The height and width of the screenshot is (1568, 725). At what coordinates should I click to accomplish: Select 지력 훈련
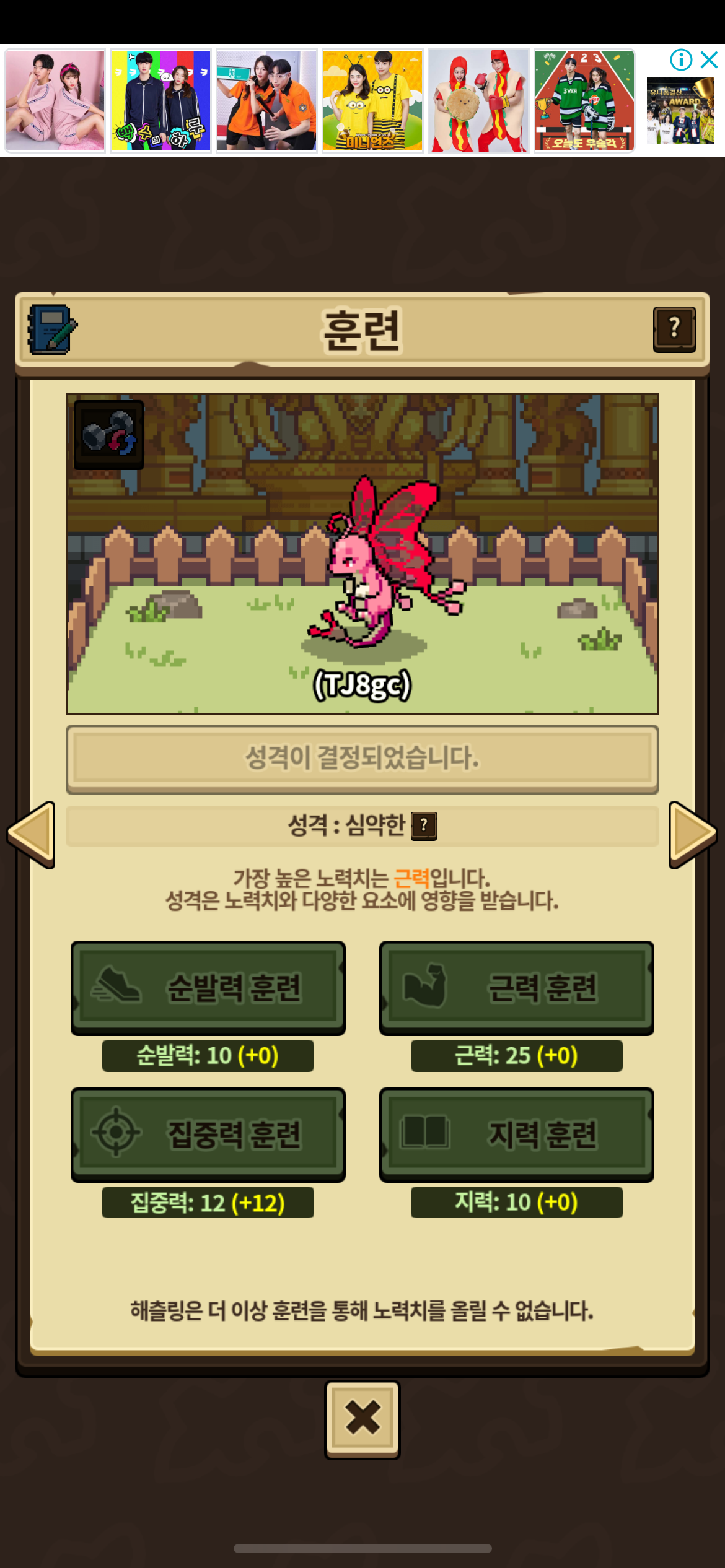click(517, 1135)
